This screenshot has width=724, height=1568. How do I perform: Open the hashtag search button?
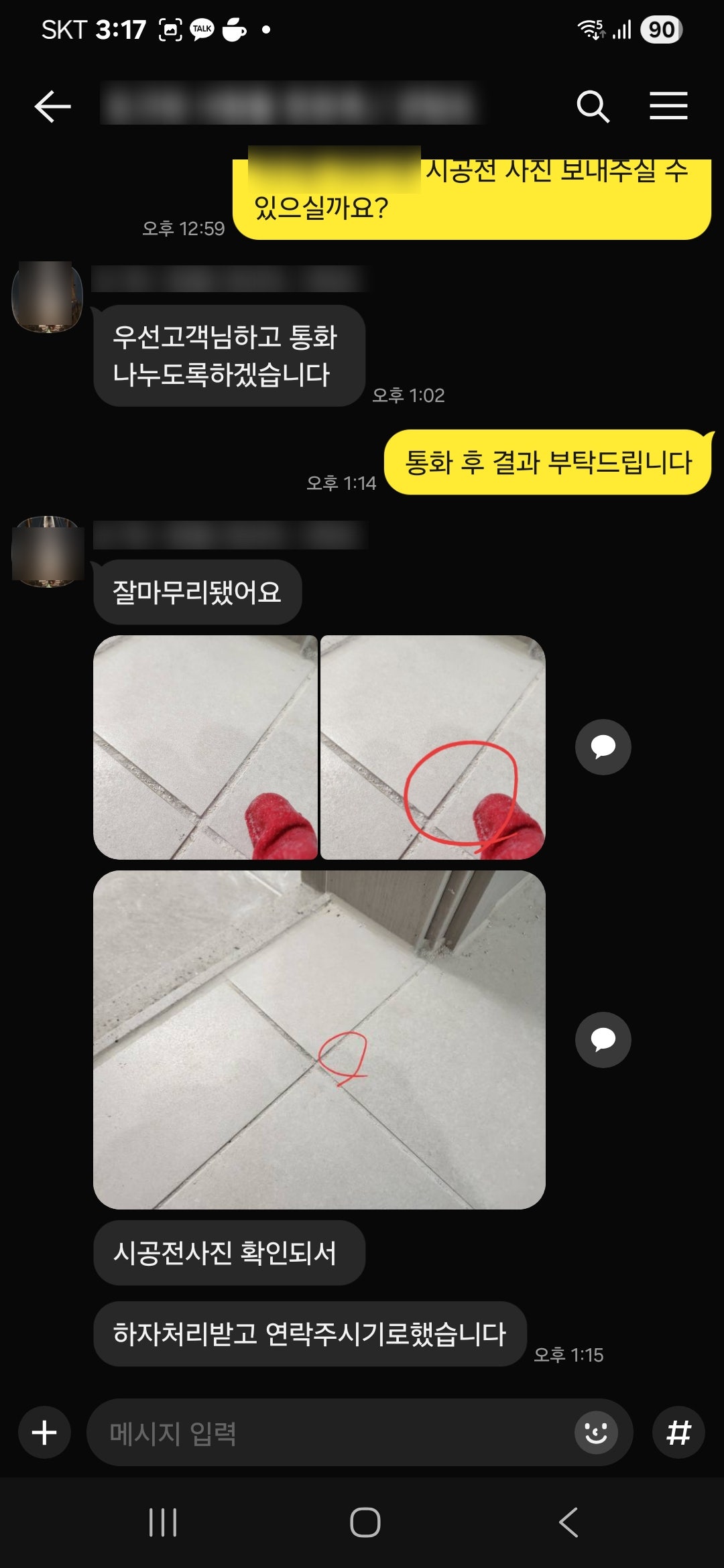[x=678, y=1433]
